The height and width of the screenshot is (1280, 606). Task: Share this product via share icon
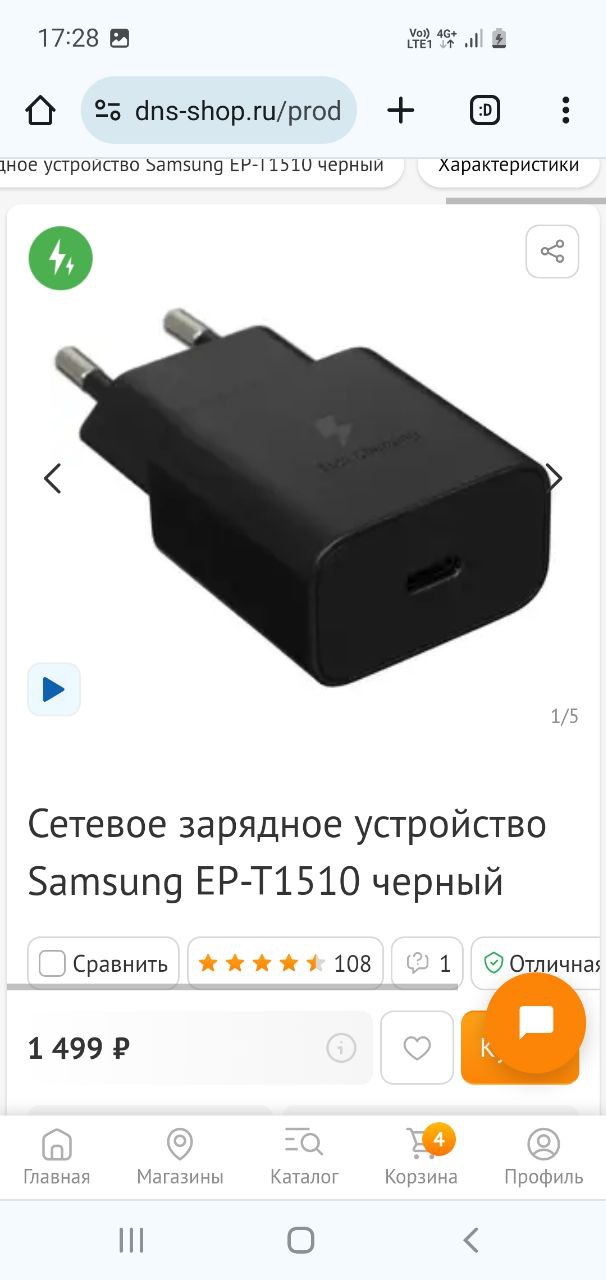pyautogui.click(x=552, y=251)
